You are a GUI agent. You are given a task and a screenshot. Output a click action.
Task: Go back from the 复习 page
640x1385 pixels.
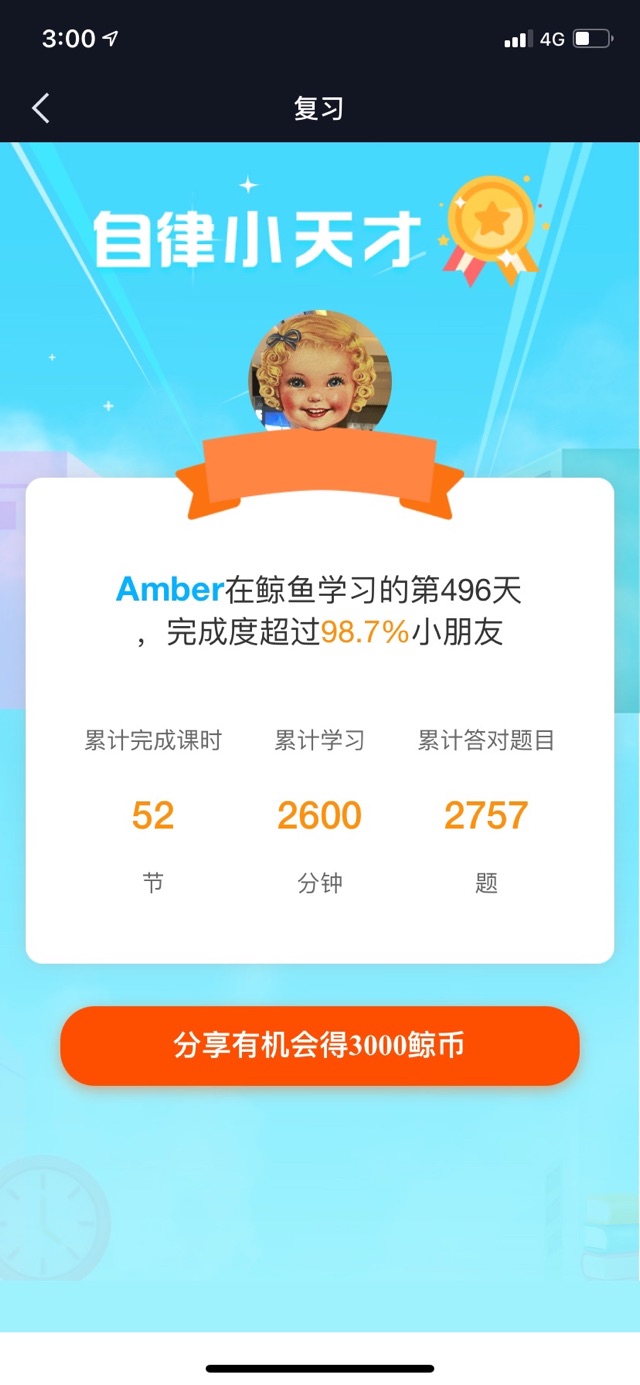[41, 108]
